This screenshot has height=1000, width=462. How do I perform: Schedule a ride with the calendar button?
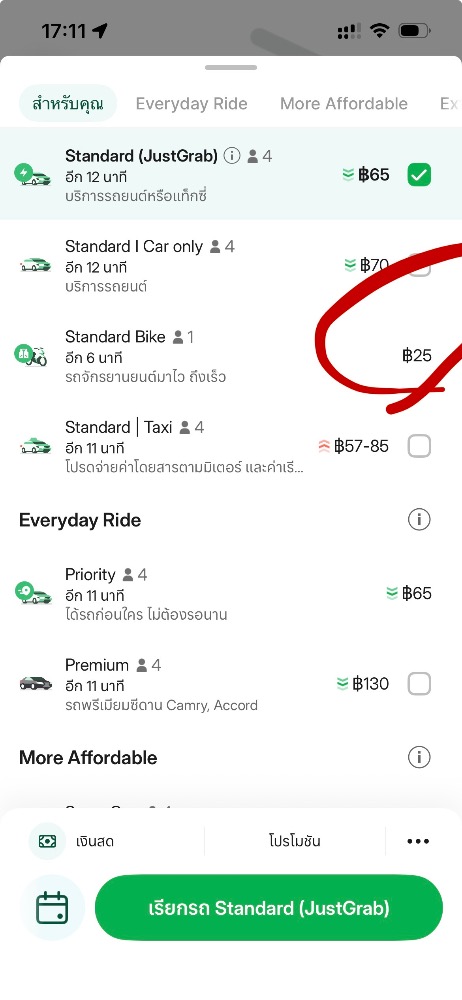pyautogui.click(x=52, y=907)
